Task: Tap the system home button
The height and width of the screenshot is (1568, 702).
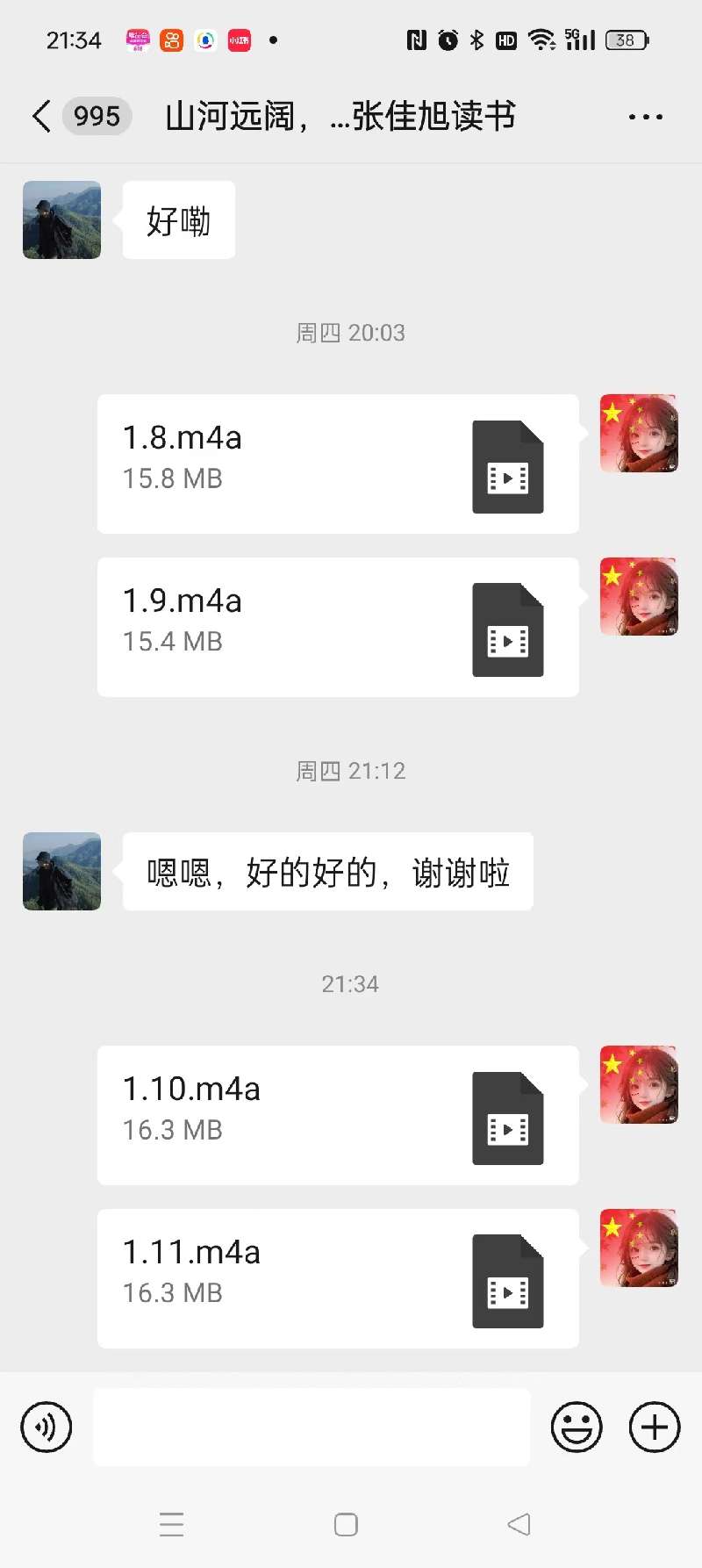Action: 346,1525
